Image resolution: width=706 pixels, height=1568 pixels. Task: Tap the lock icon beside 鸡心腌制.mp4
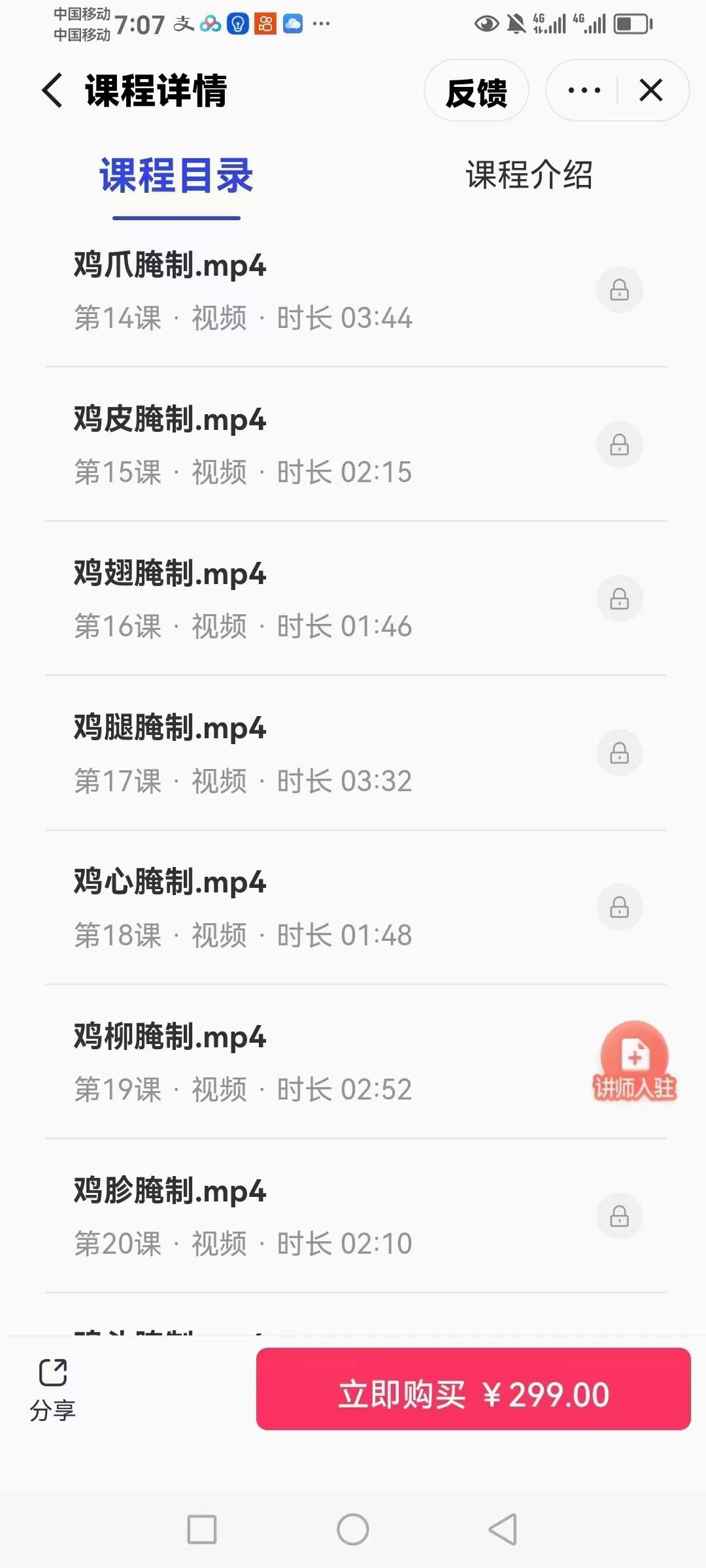point(619,907)
